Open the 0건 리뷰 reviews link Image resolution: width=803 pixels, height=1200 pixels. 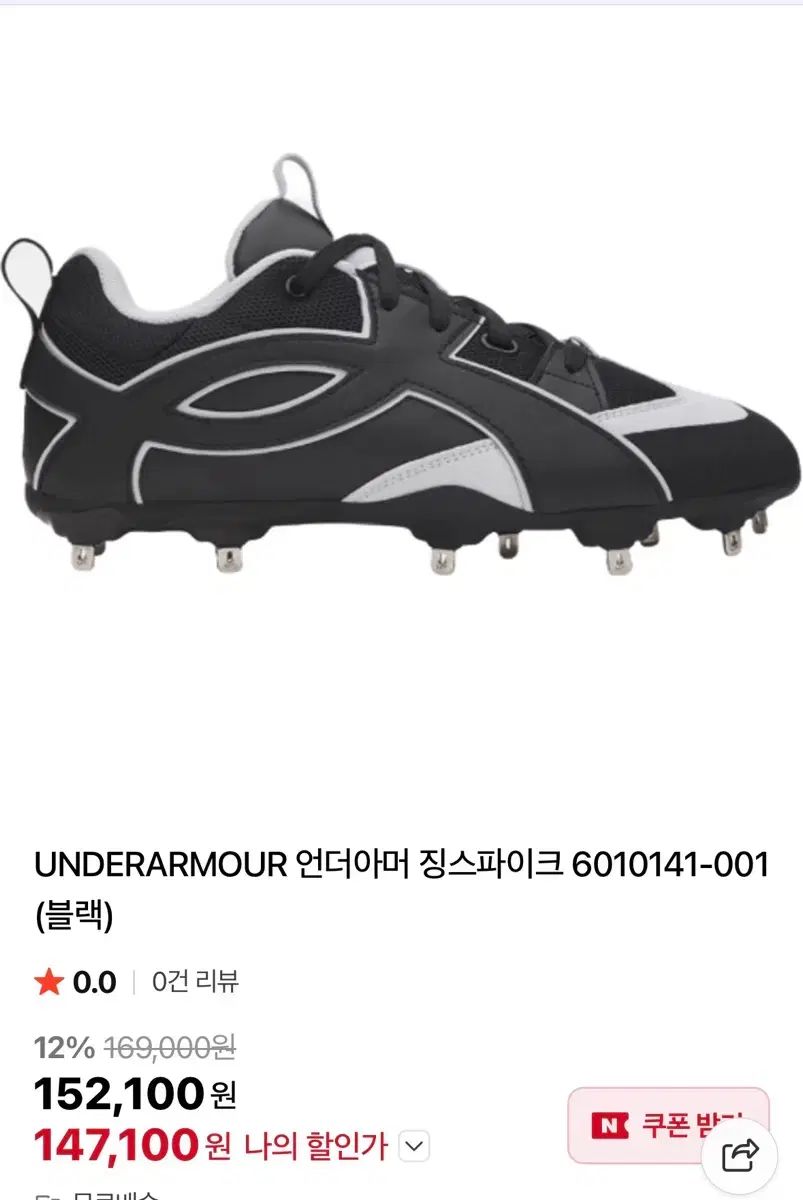tap(195, 982)
